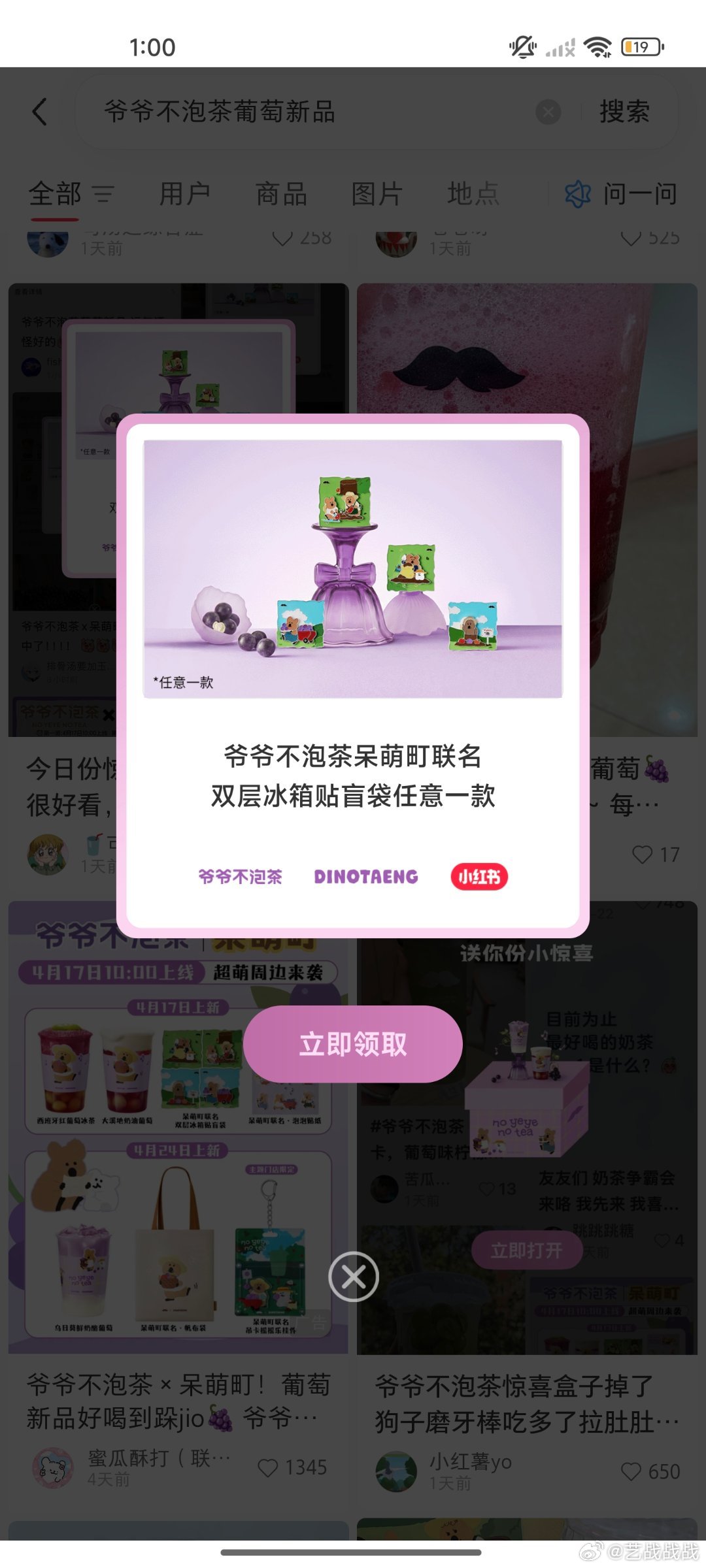Claim the gift with 立即领取

click(x=353, y=1044)
